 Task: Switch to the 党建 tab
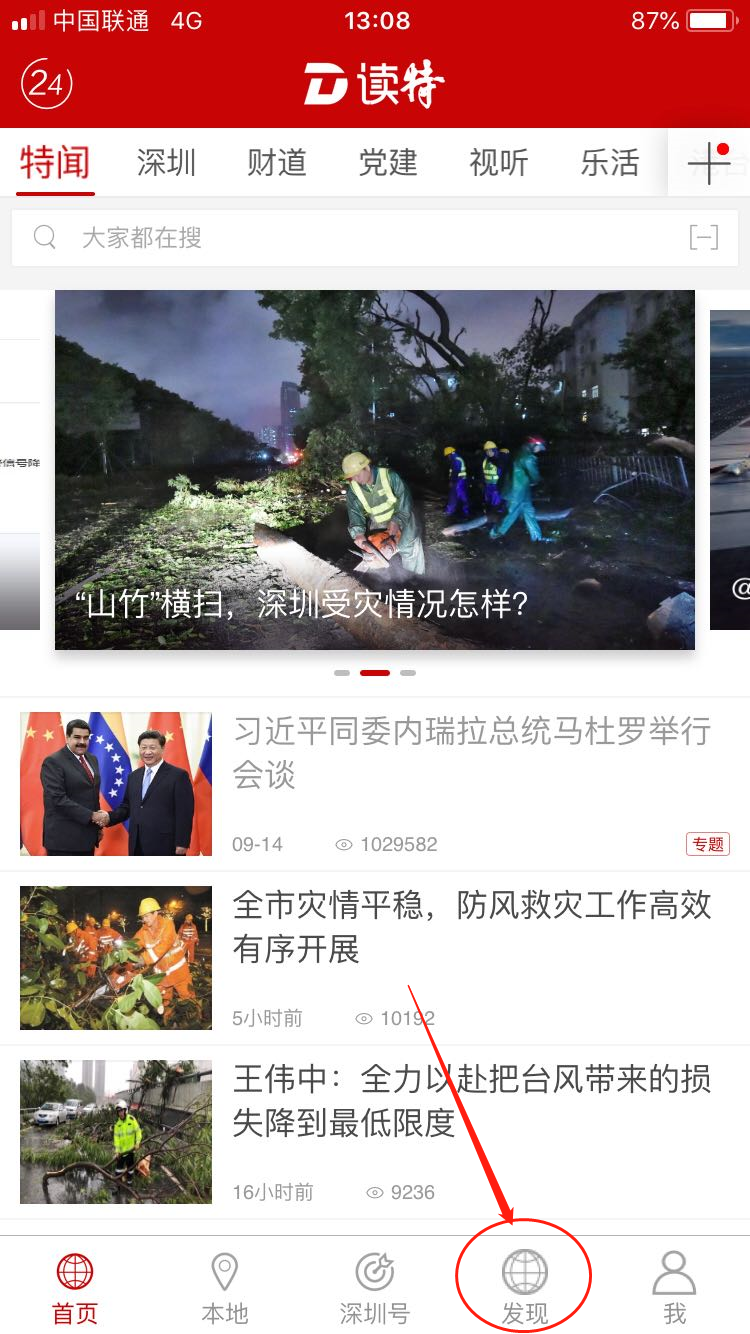tap(388, 162)
